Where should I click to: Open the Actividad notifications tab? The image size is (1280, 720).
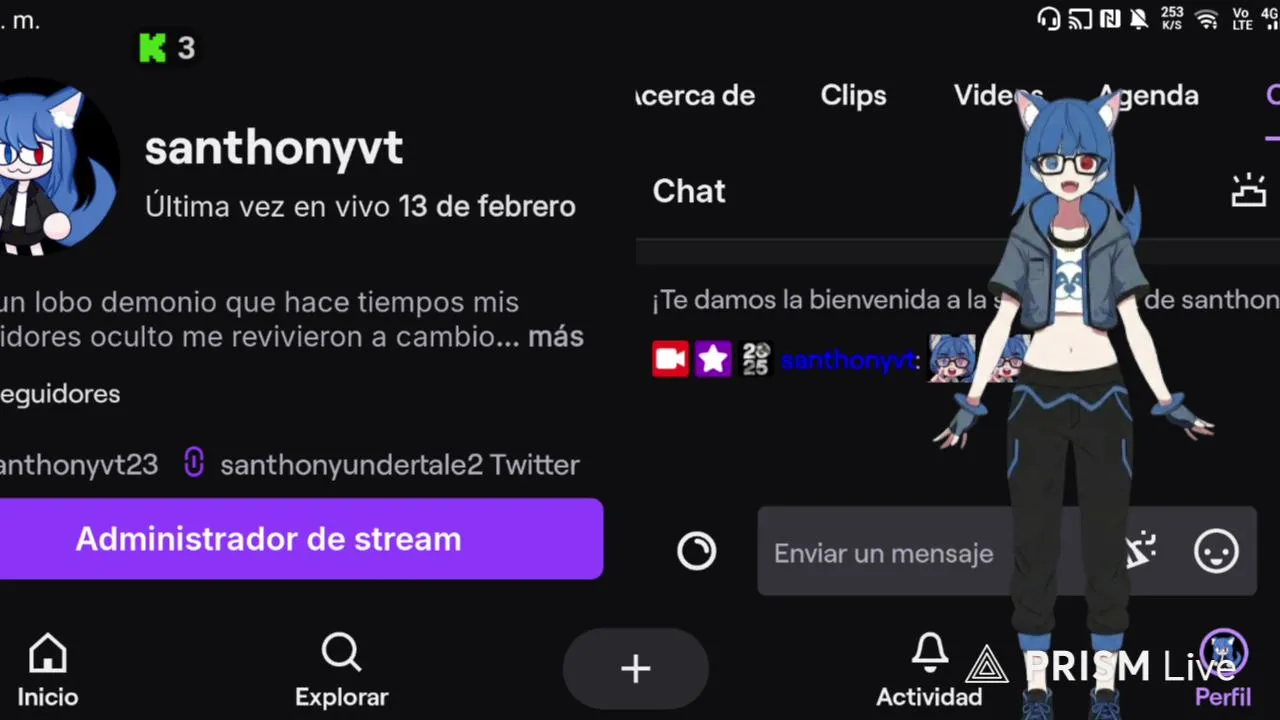pos(929,671)
